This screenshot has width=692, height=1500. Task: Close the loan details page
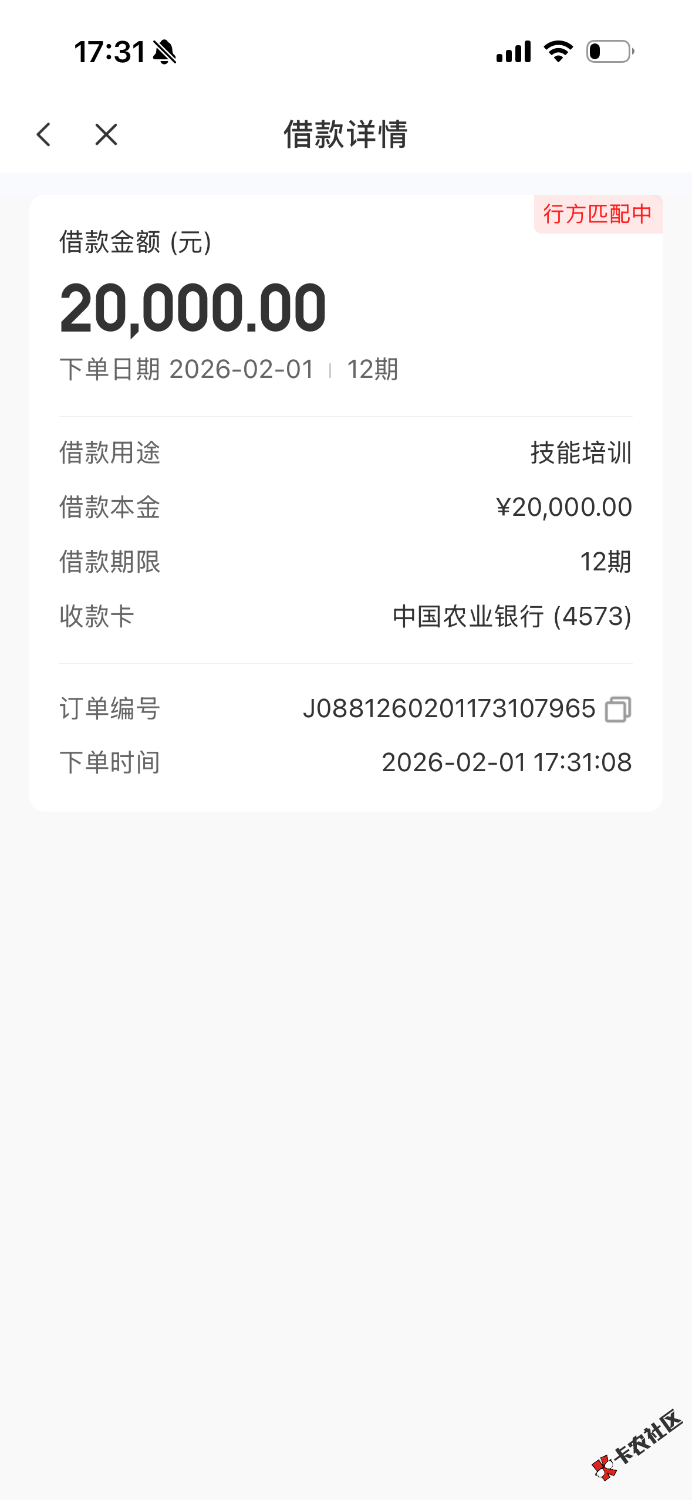pos(106,135)
